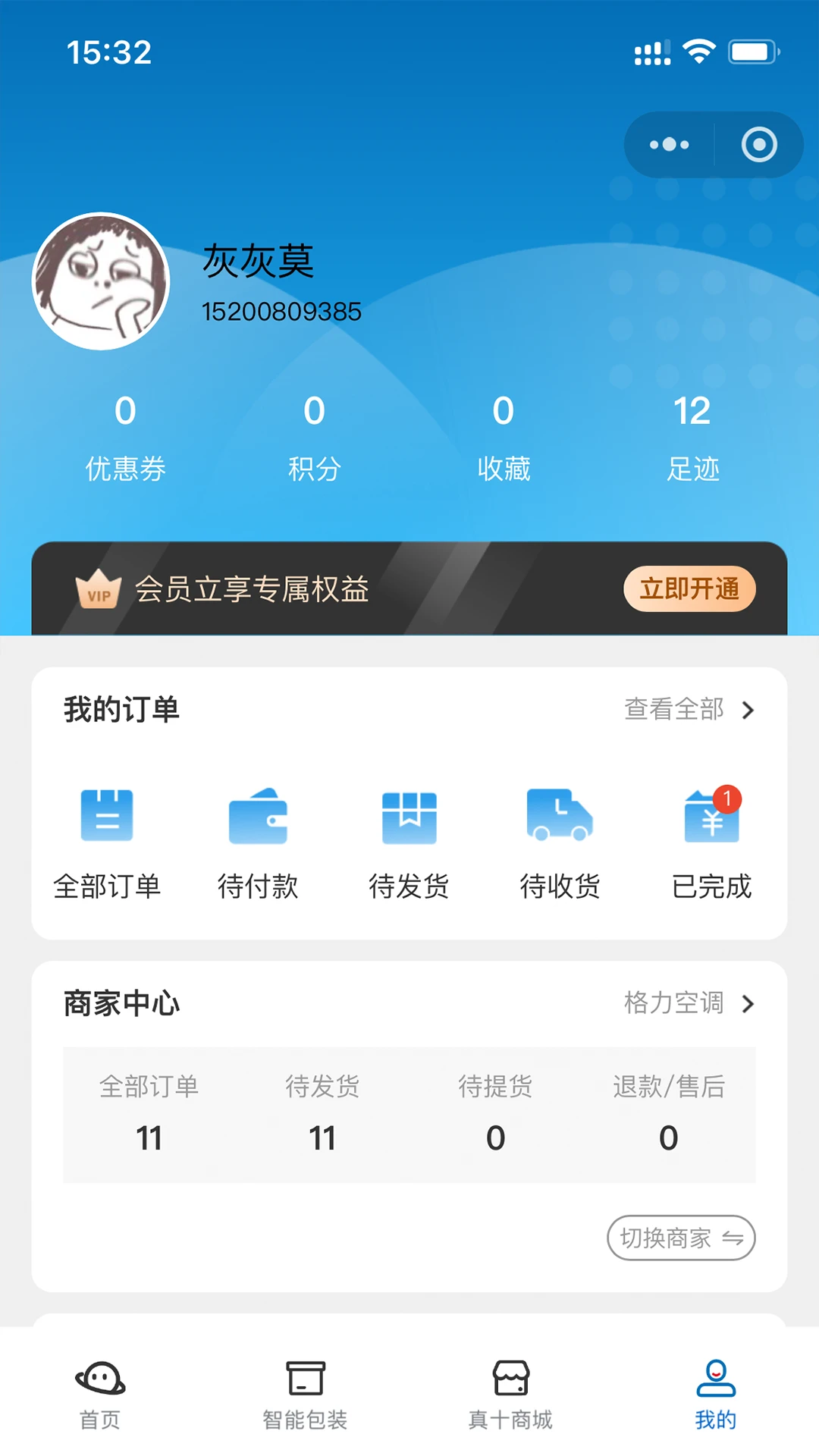Screen dimensions: 819x1456
Task: Open the mini-program more options menu
Action: [x=668, y=144]
